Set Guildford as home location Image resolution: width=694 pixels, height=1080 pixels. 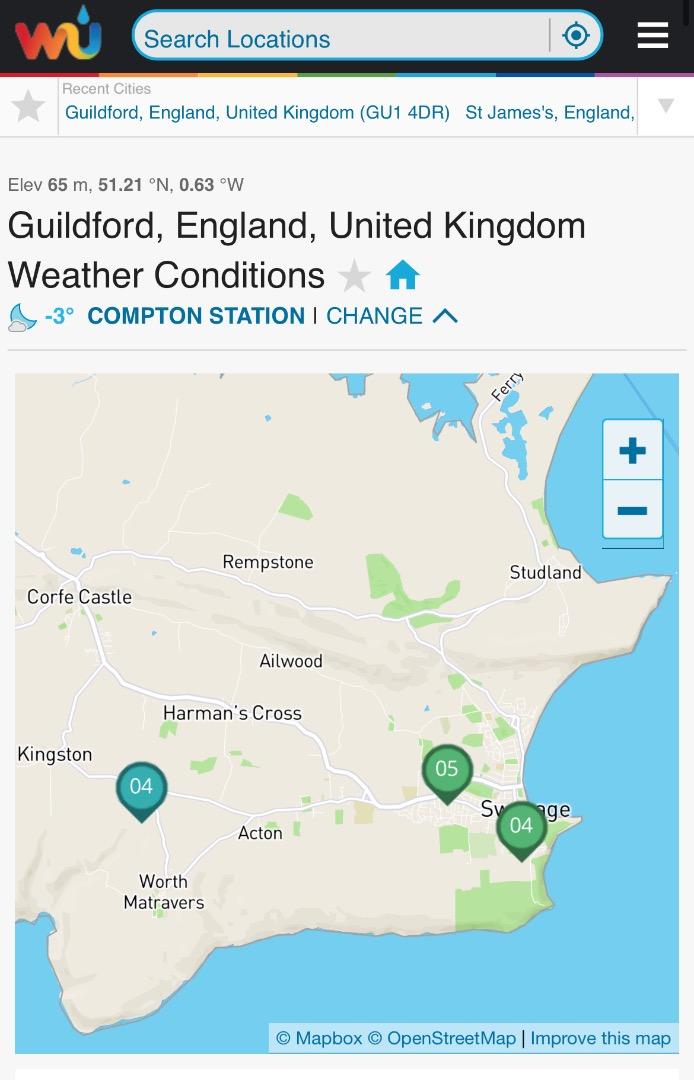[403, 275]
